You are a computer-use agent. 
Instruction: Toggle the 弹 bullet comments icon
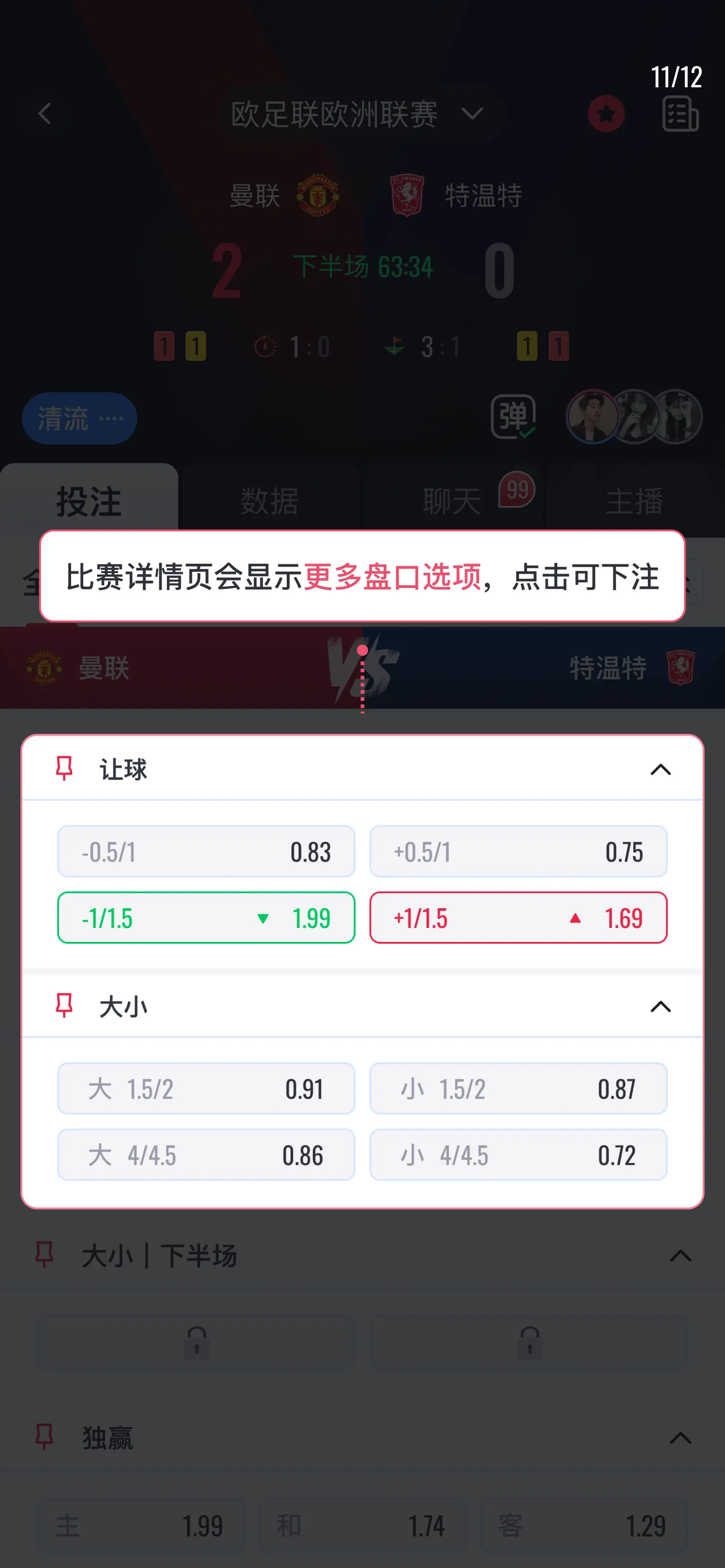[514, 417]
